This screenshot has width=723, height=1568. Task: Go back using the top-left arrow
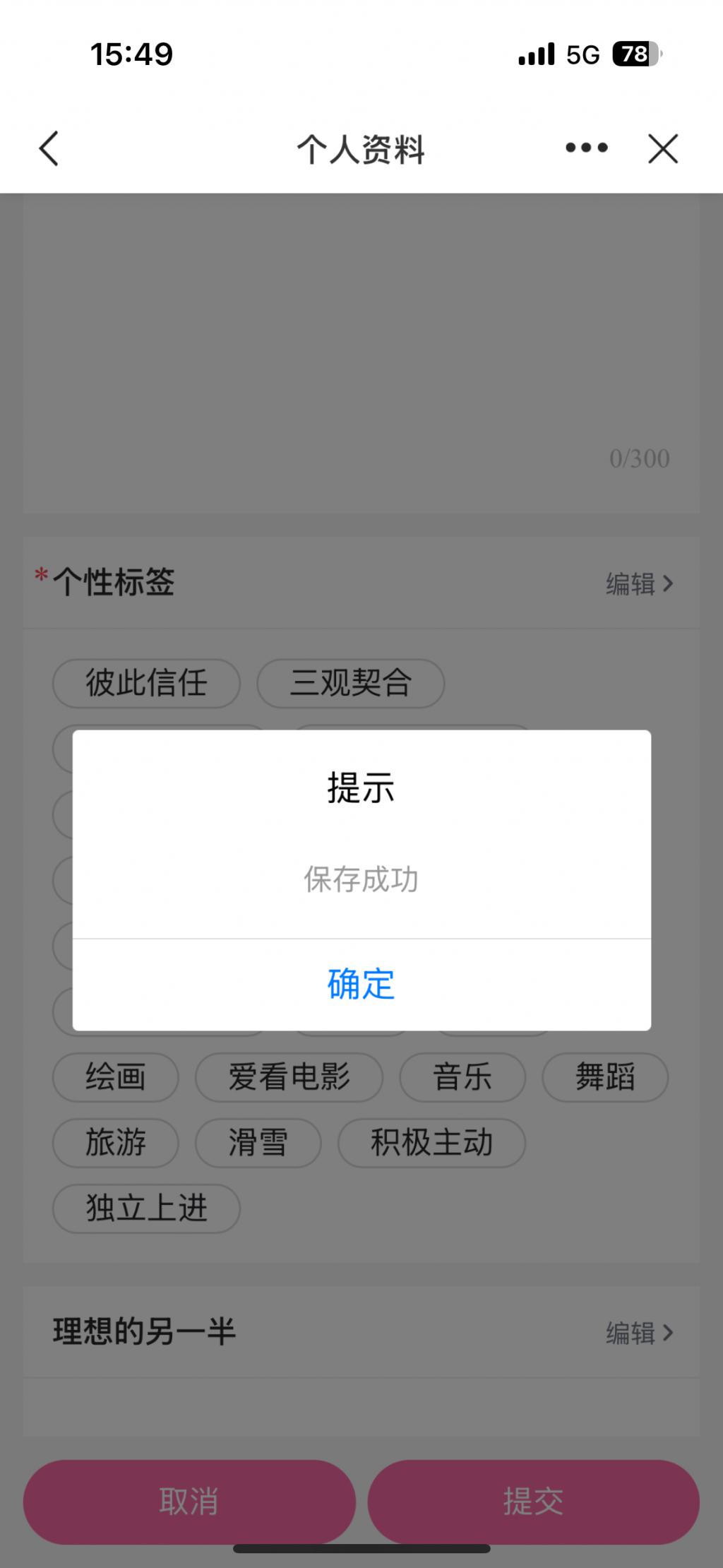click(x=49, y=148)
